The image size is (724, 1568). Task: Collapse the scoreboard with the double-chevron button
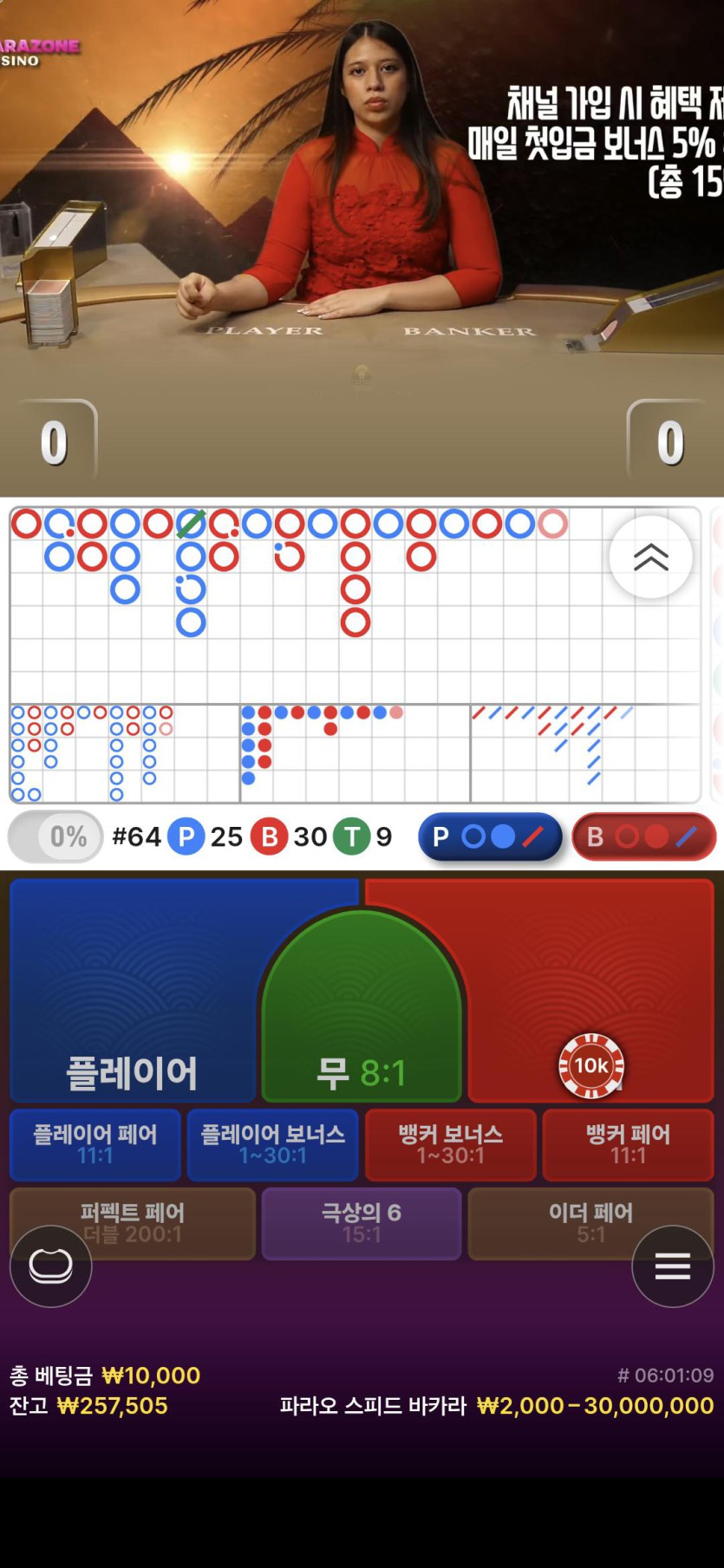[x=650, y=557]
